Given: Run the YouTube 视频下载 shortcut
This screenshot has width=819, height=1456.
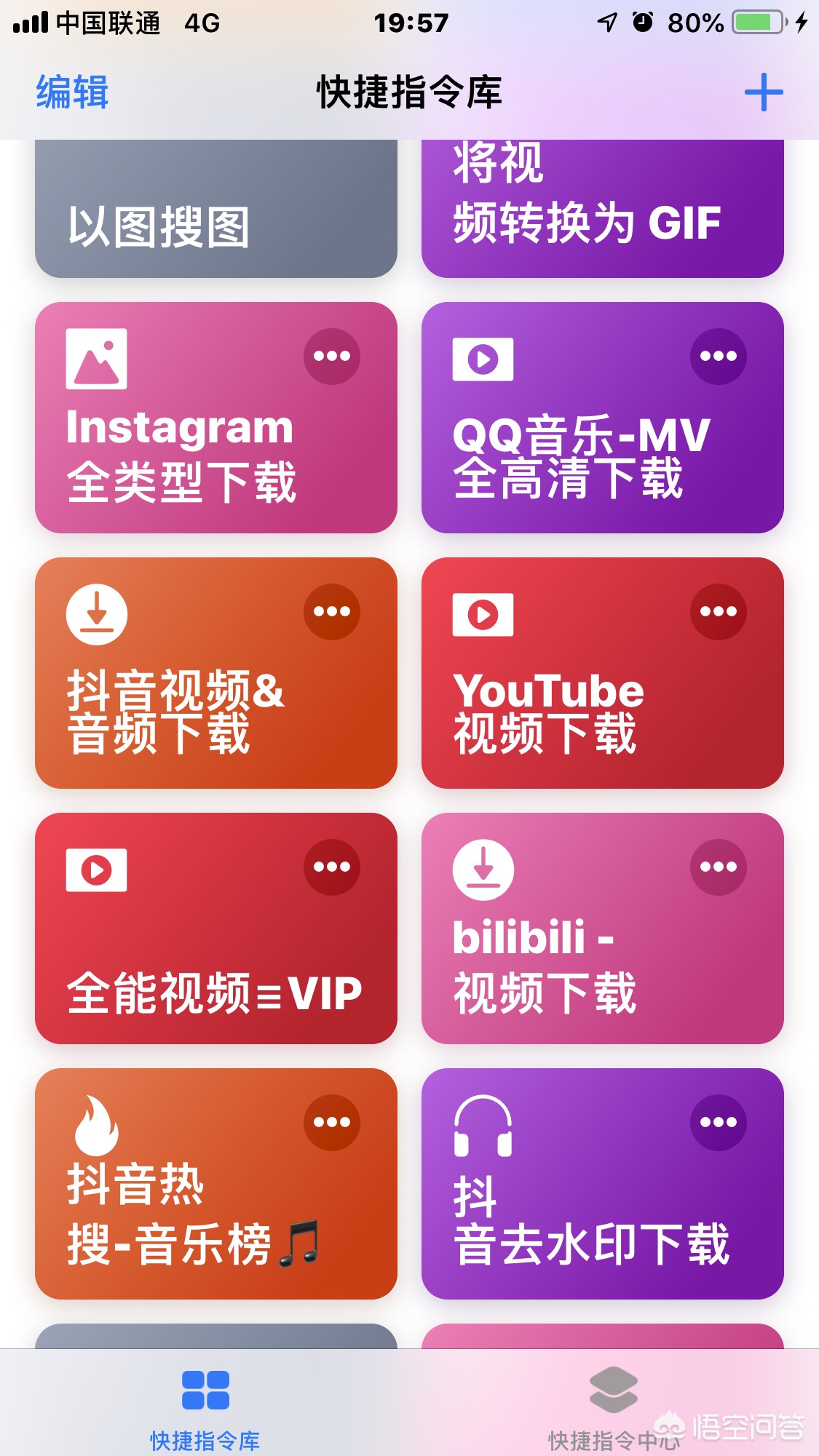Looking at the screenshot, I should [x=603, y=673].
